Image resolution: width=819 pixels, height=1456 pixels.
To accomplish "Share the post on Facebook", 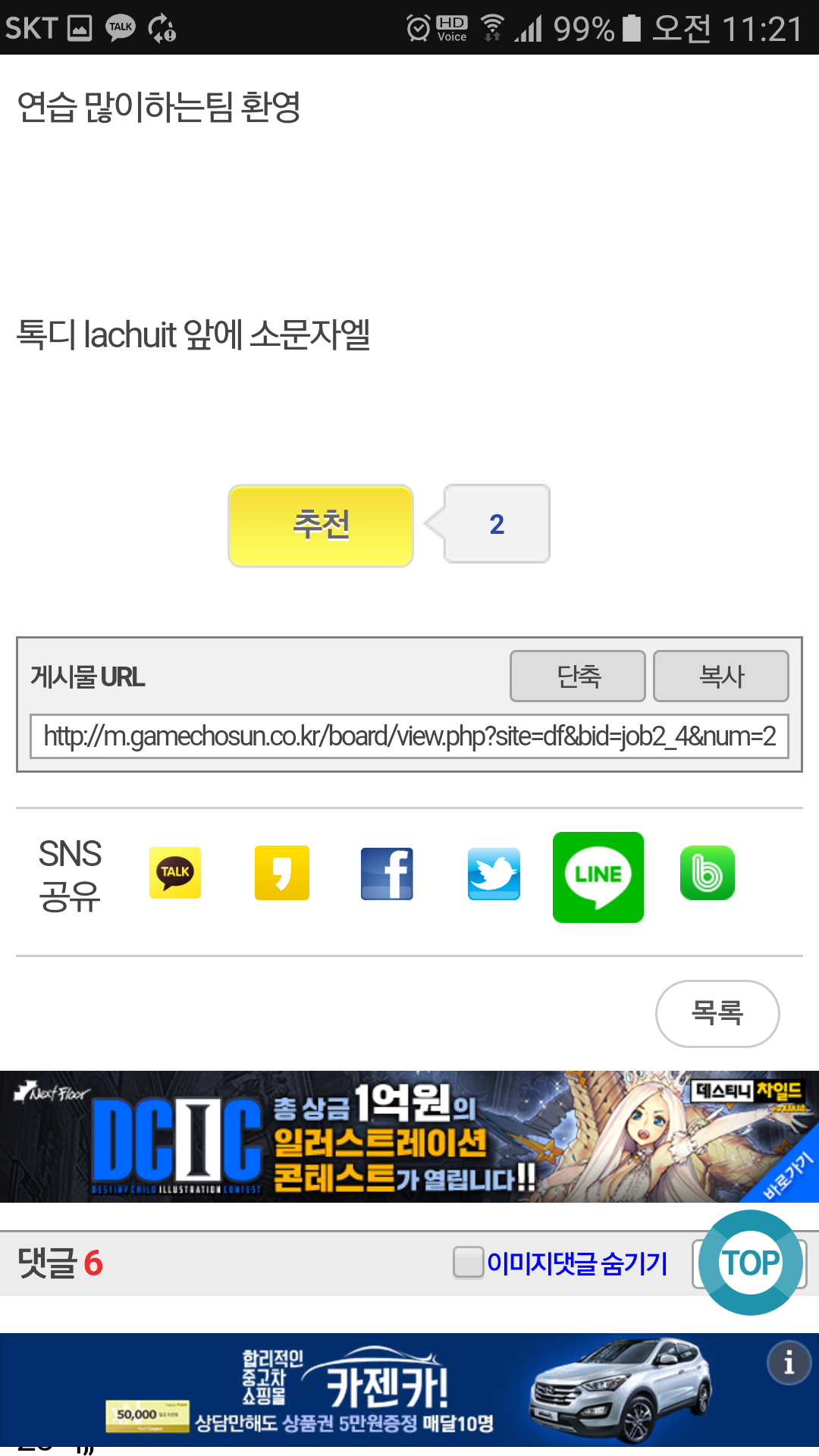I will 387,874.
